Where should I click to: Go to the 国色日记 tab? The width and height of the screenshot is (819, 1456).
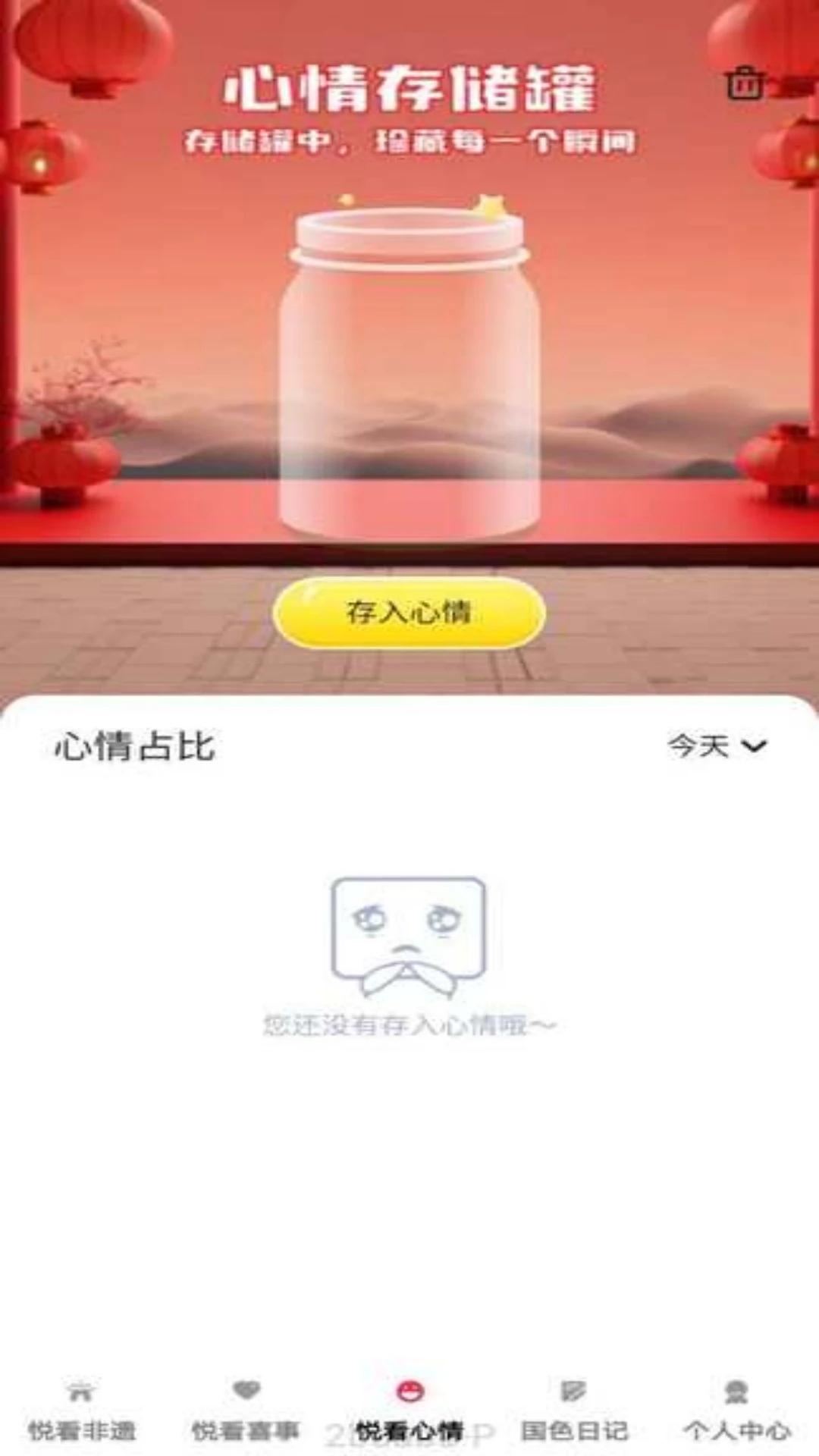click(x=574, y=1412)
